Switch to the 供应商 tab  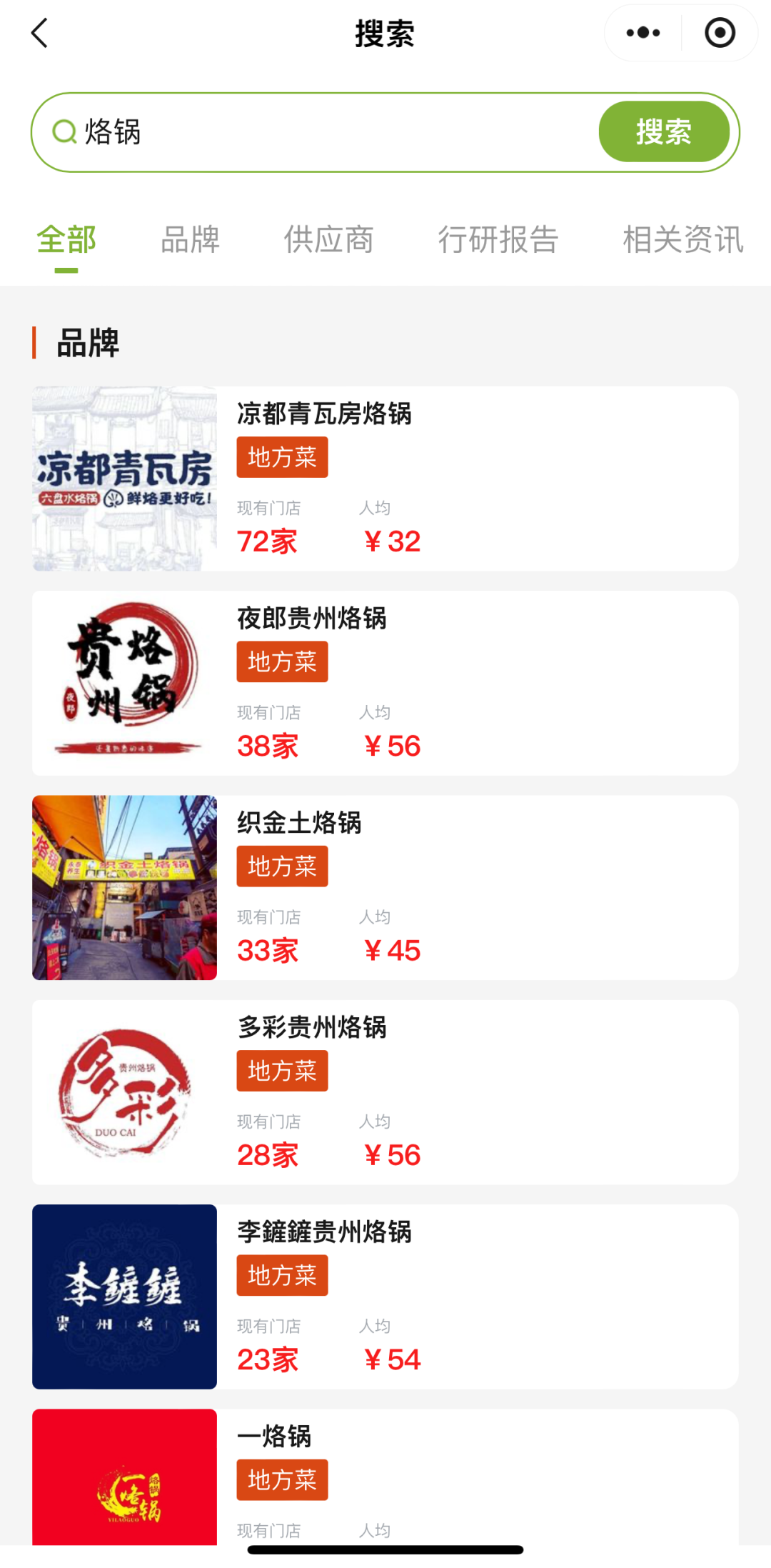click(x=328, y=240)
